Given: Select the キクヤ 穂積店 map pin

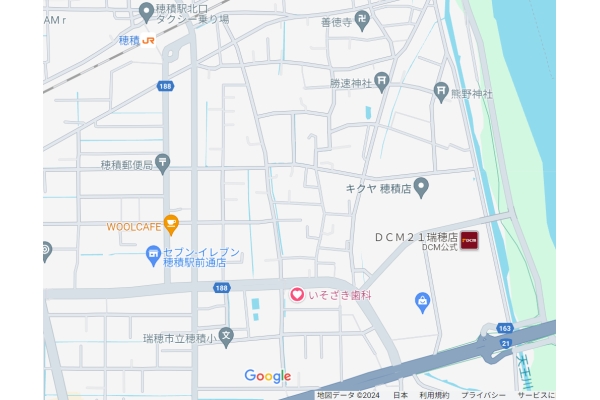Looking at the screenshot, I should point(421,186).
